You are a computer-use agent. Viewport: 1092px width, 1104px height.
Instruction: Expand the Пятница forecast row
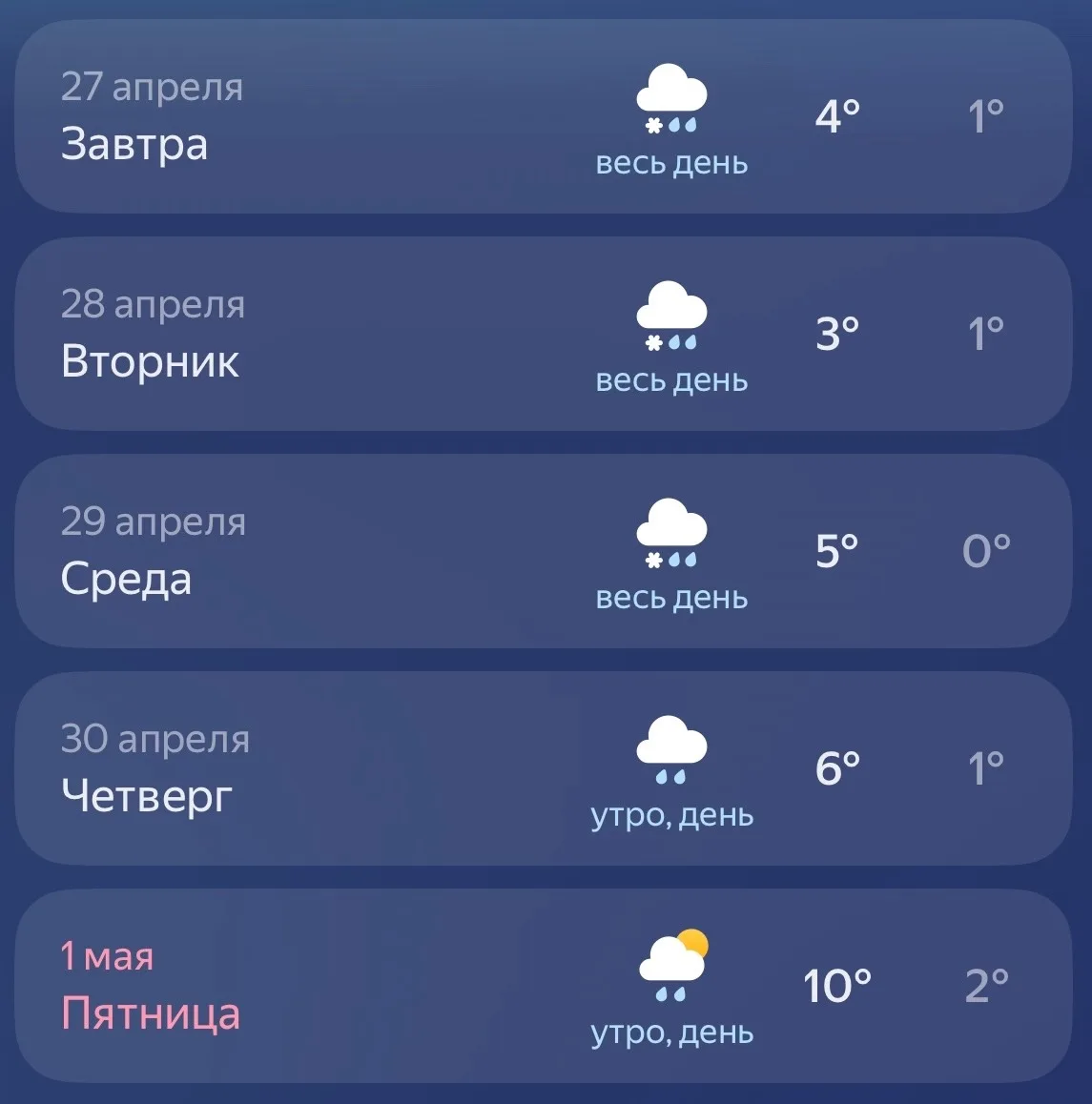[381, 985]
